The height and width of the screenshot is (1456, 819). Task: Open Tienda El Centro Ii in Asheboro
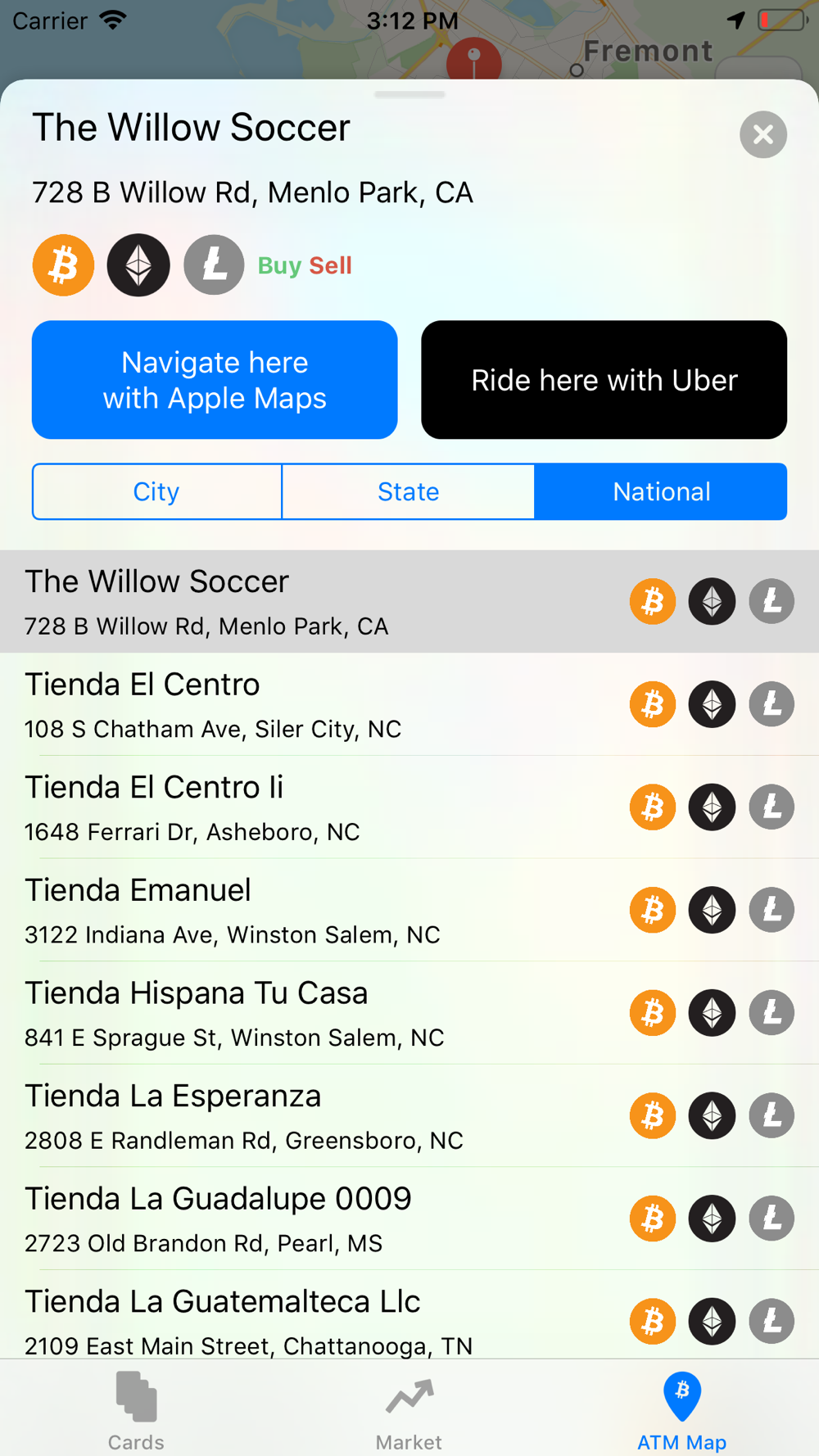[409, 807]
